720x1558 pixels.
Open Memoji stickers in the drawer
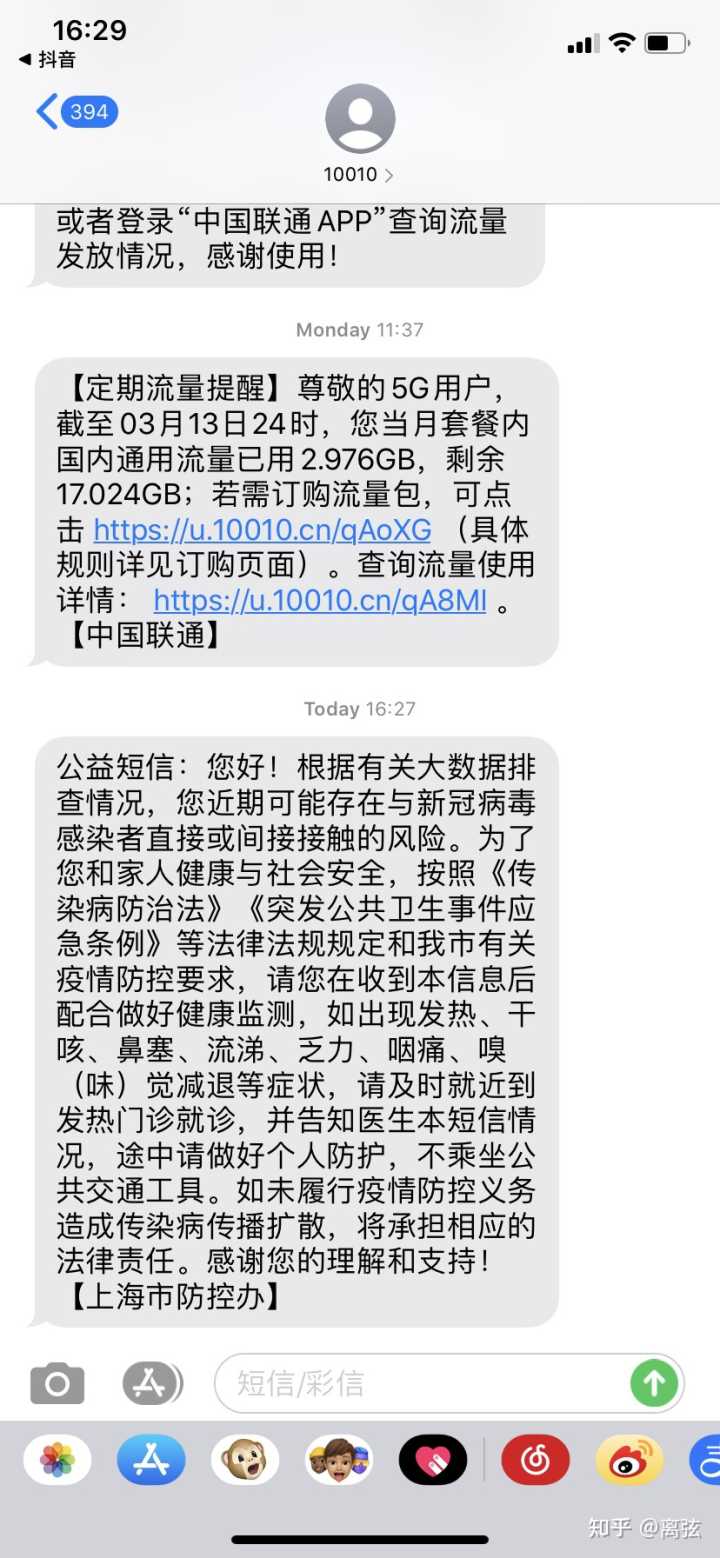pos(339,1460)
